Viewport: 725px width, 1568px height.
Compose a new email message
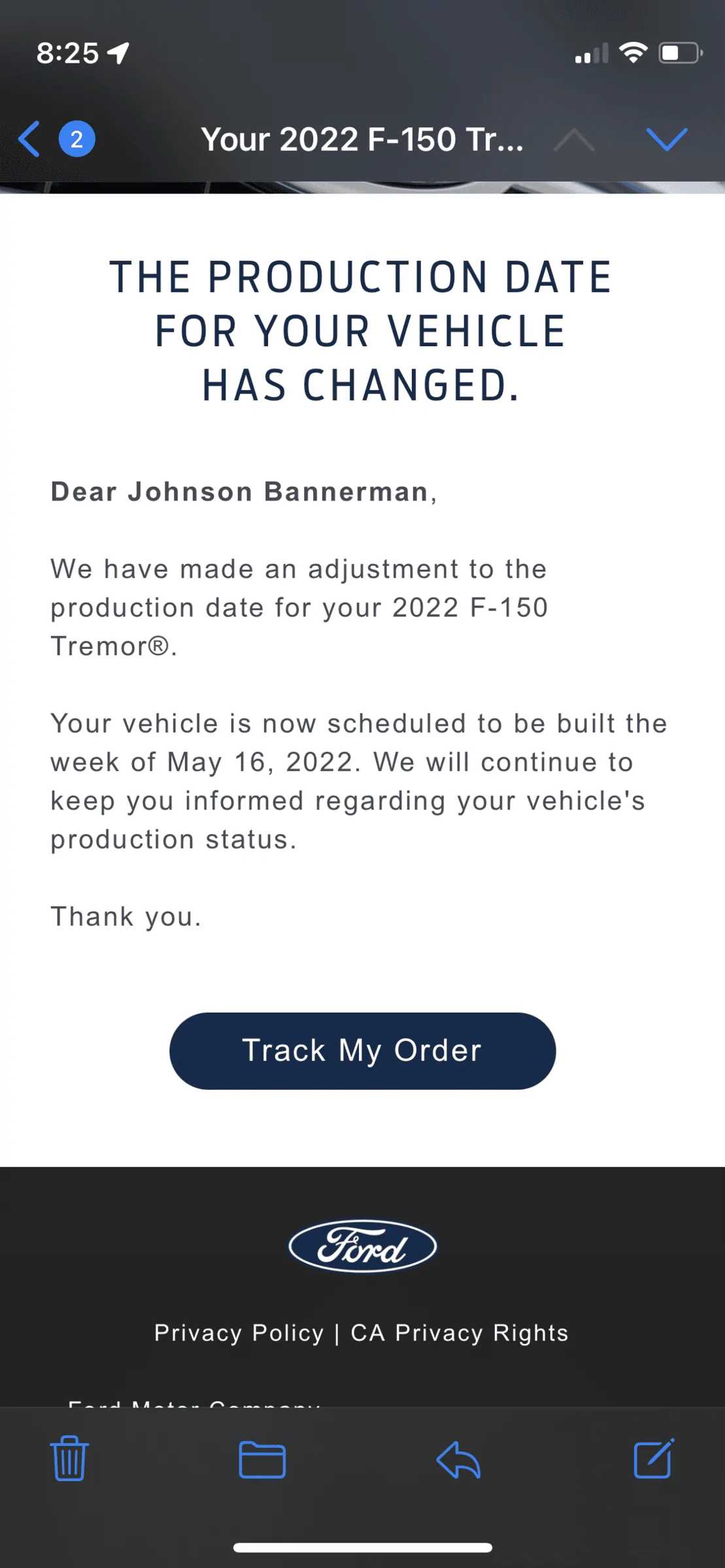point(653,1458)
